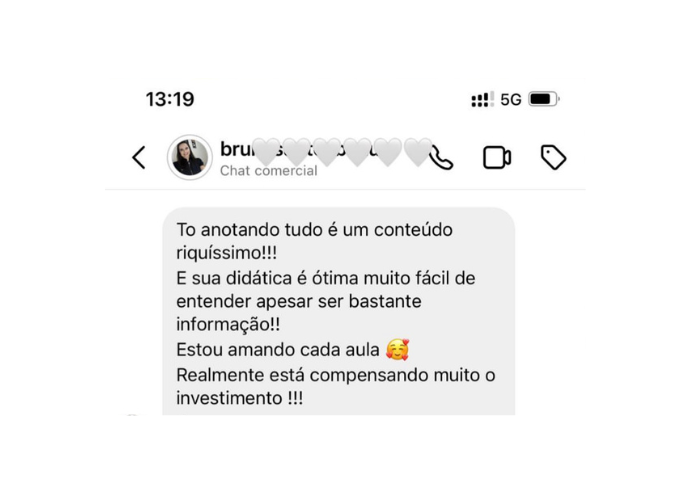Open the label tag icon
Screen dimensions: 700x500
(x=553, y=157)
